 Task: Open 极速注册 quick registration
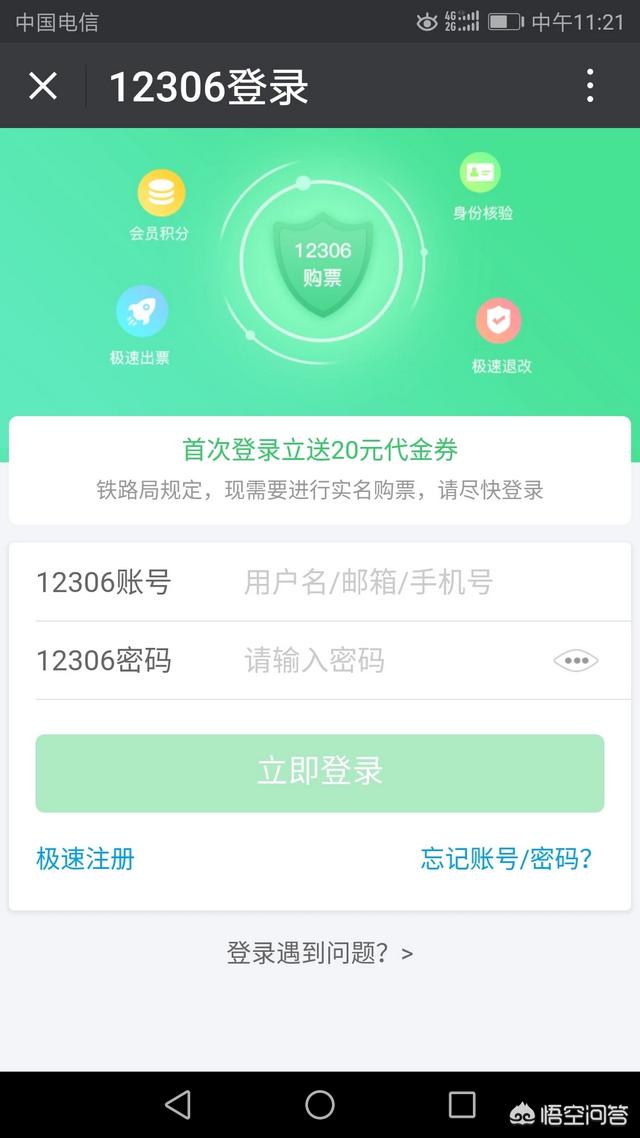coord(85,858)
